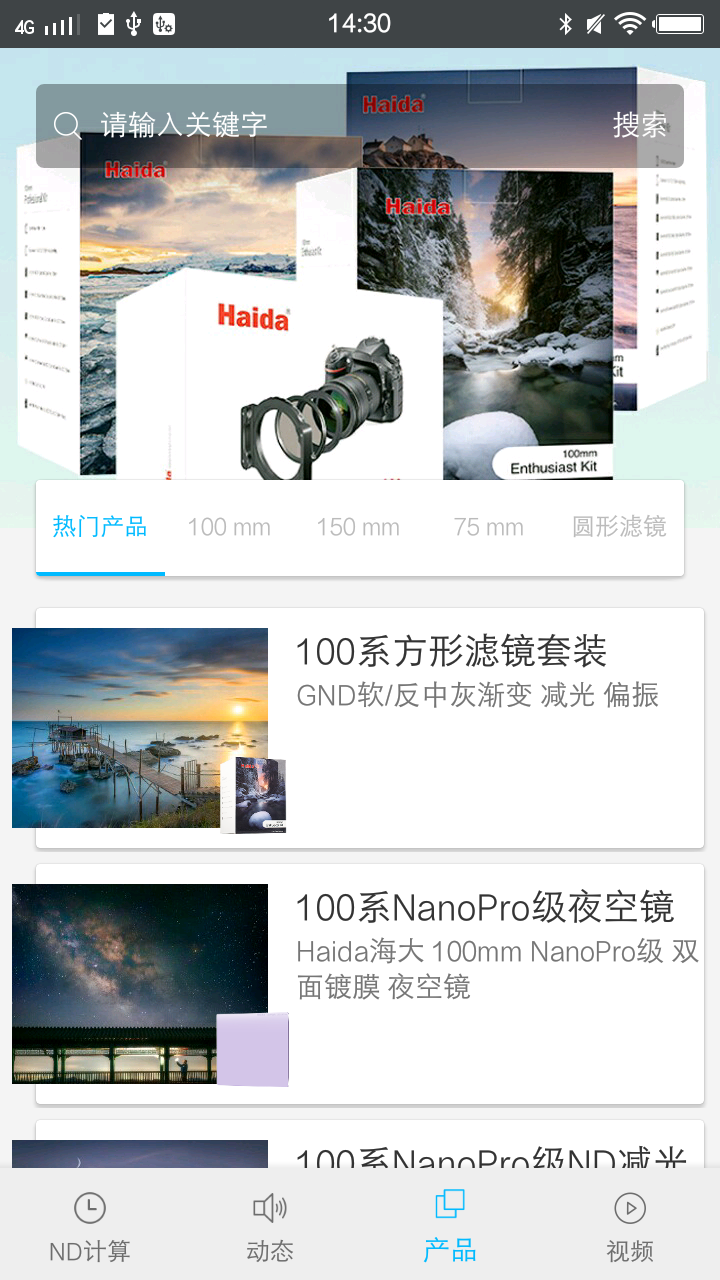Go to the ND计算 tab
Image resolution: width=720 pixels, height=1280 pixels.
pos(90,1226)
